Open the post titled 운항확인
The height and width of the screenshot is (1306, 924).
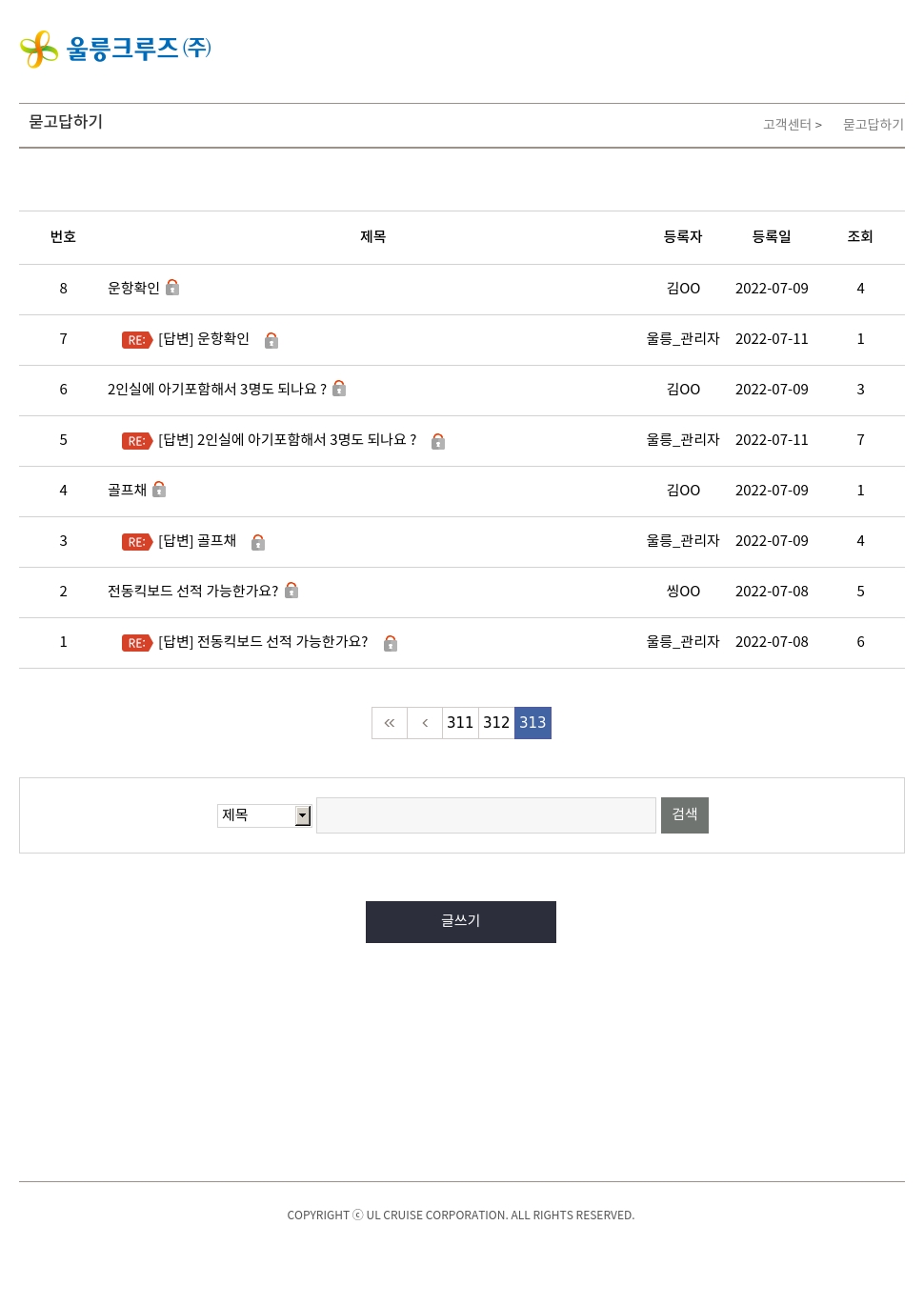pyautogui.click(x=133, y=288)
